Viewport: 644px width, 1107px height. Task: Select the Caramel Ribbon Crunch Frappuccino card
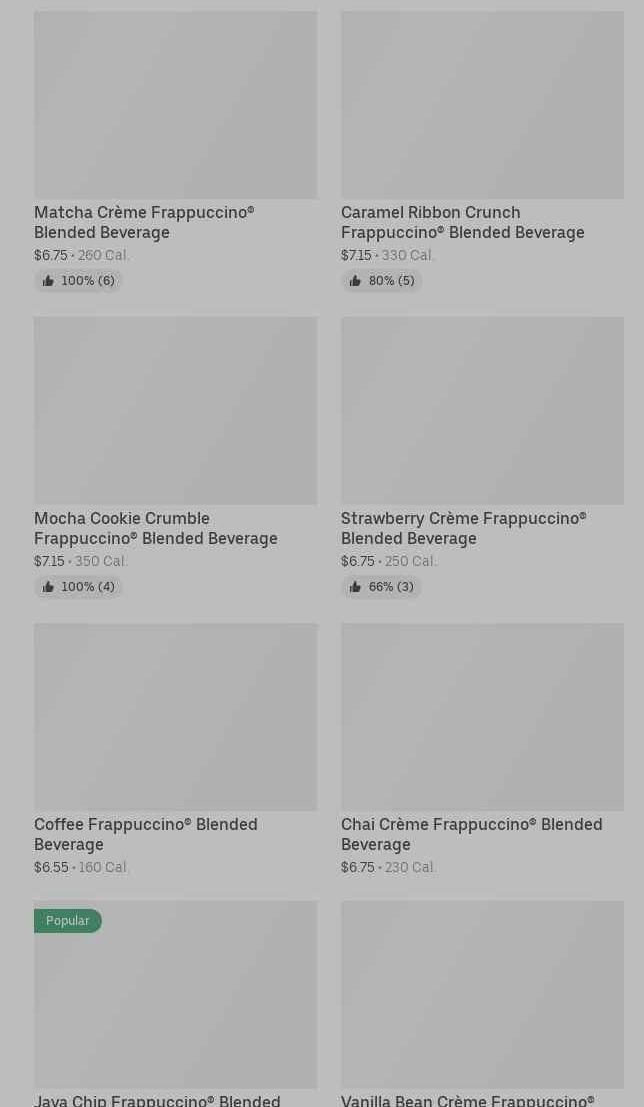[x=482, y=151]
